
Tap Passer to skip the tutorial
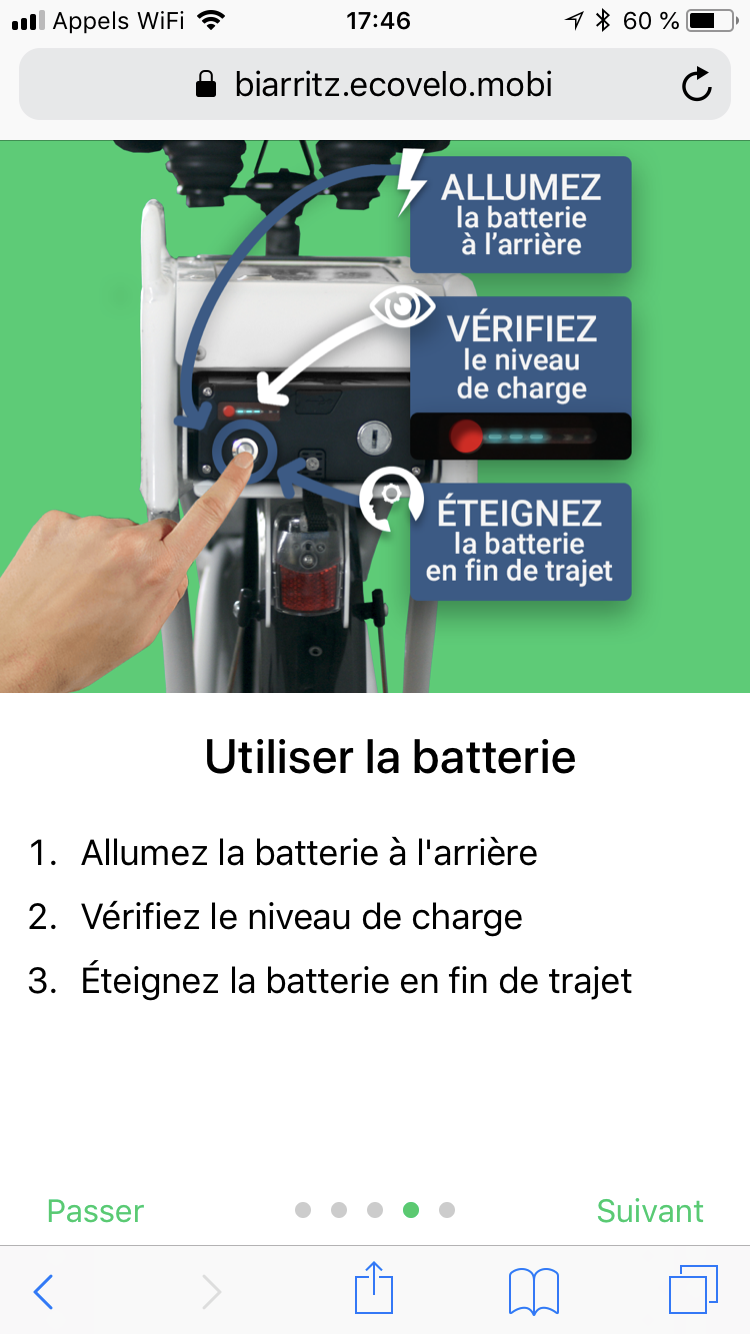click(96, 1211)
